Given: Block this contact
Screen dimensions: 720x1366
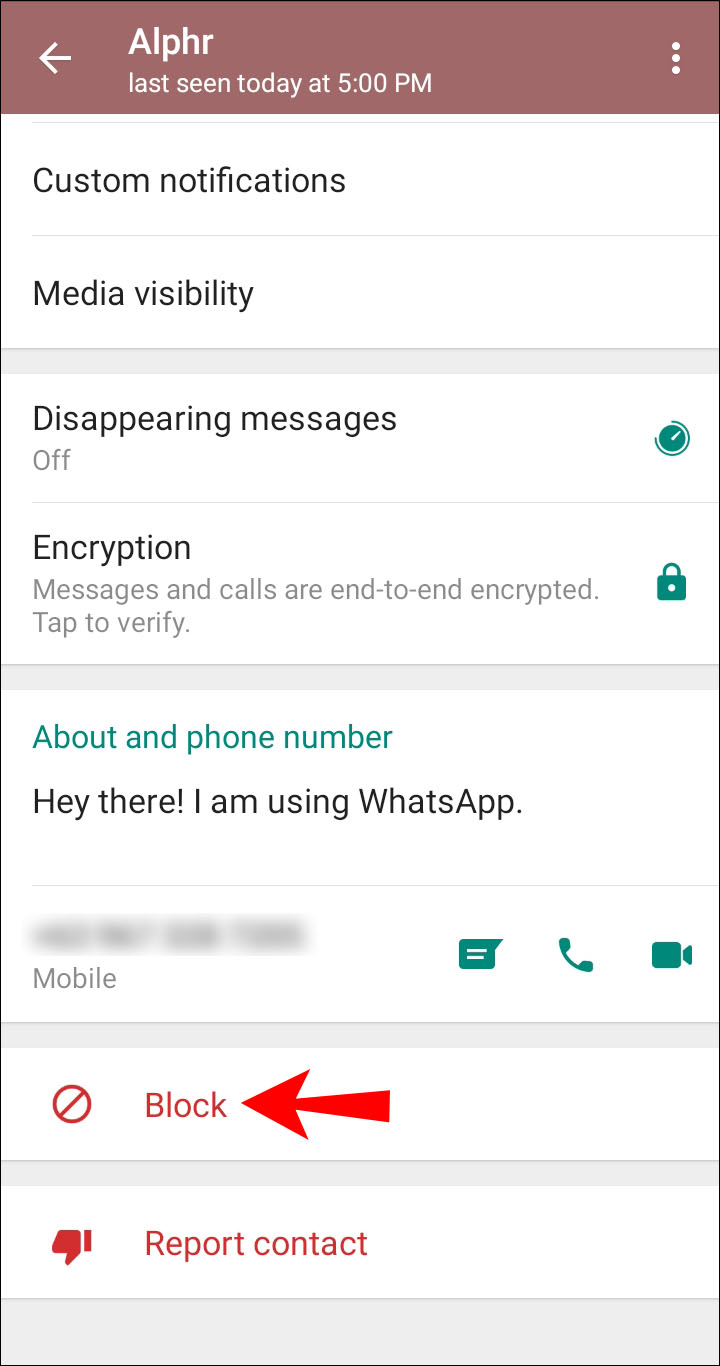Looking at the screenshot, I should (360, 1105).
